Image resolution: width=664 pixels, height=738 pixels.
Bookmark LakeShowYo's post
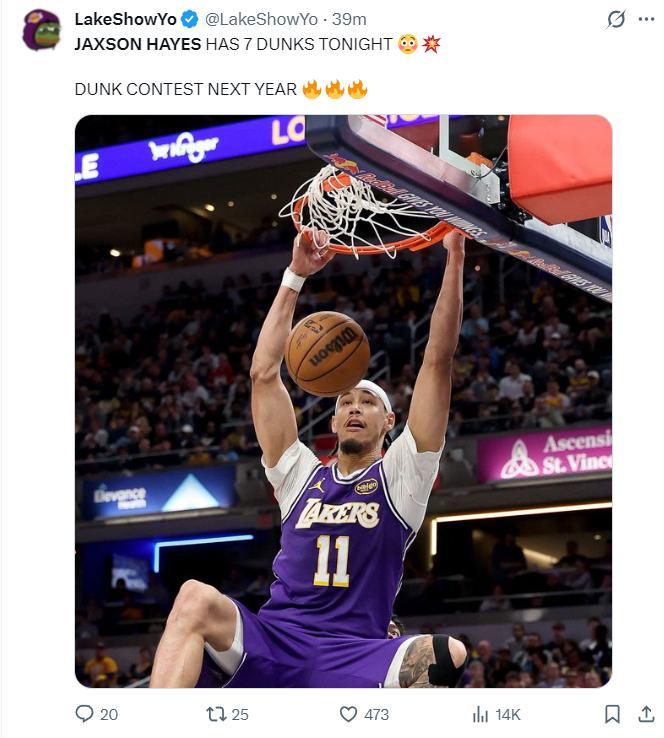tap(612, 714)
